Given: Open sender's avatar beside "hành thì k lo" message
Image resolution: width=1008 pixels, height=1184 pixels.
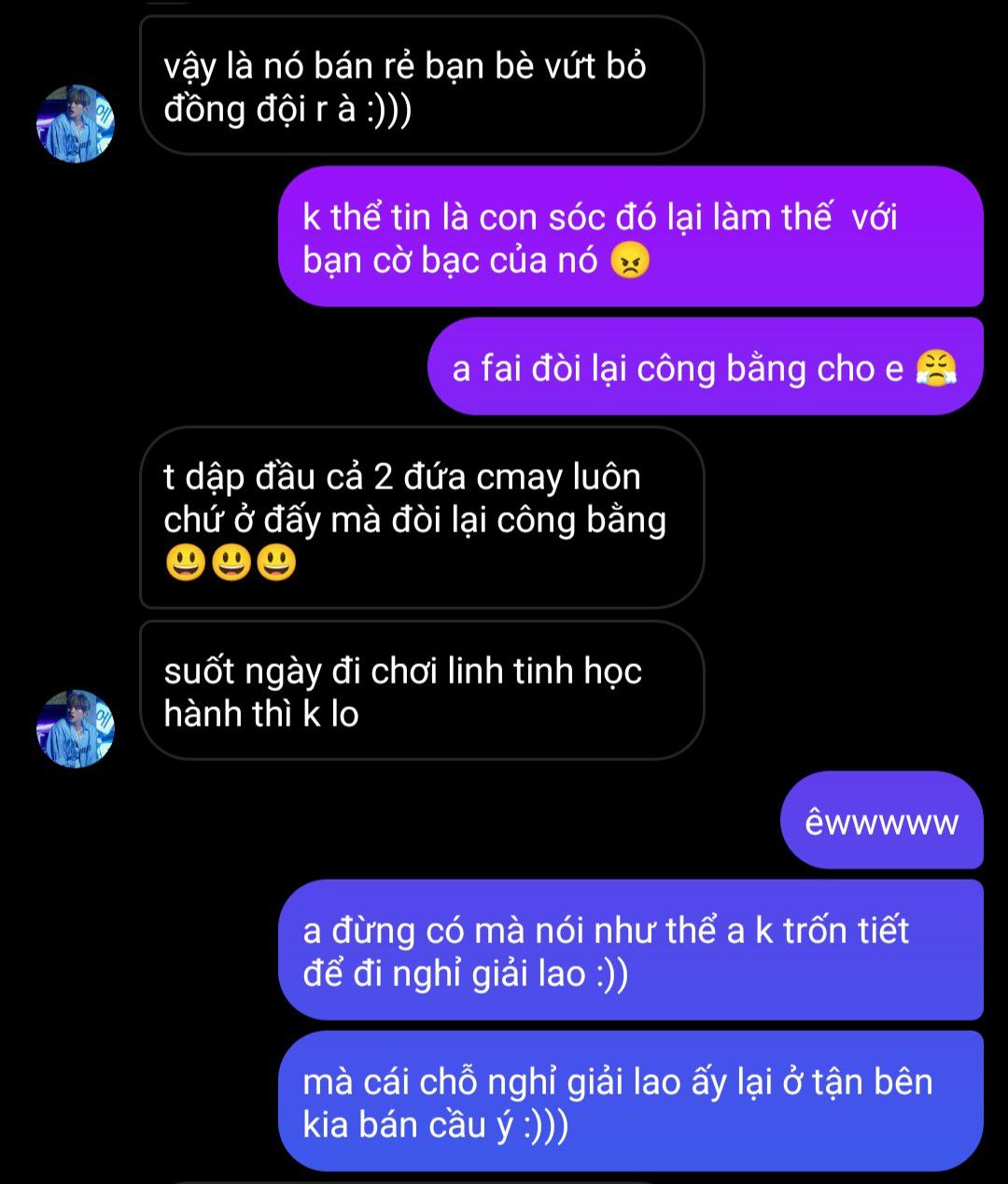Looking at the screenshot, I should [x=75, y=728].
